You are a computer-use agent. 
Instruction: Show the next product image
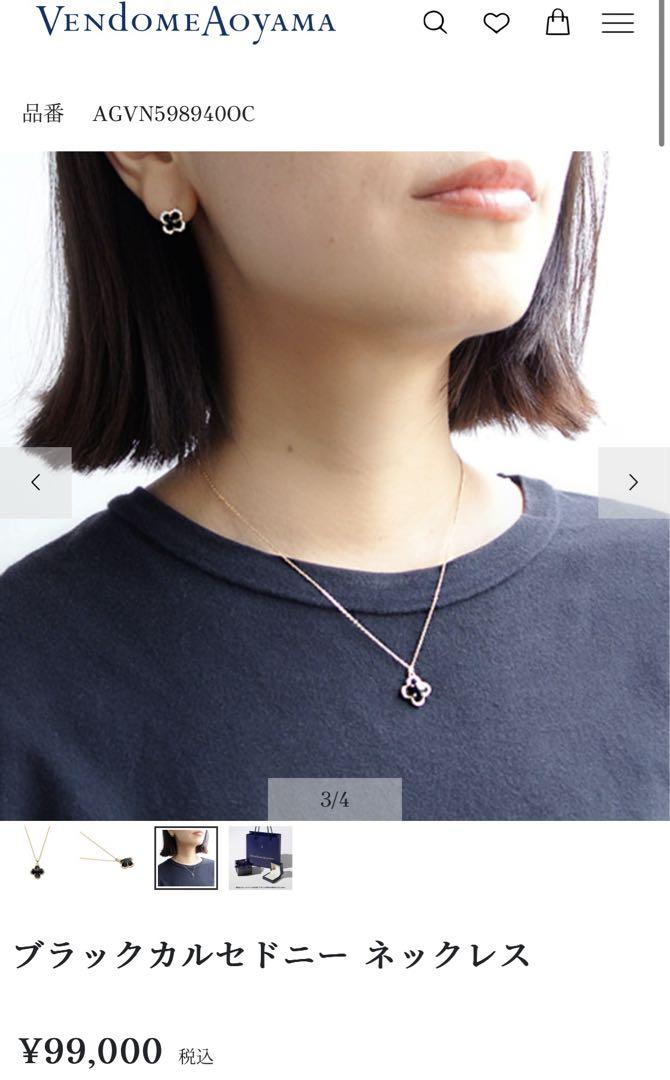click(x=633, y=482)
